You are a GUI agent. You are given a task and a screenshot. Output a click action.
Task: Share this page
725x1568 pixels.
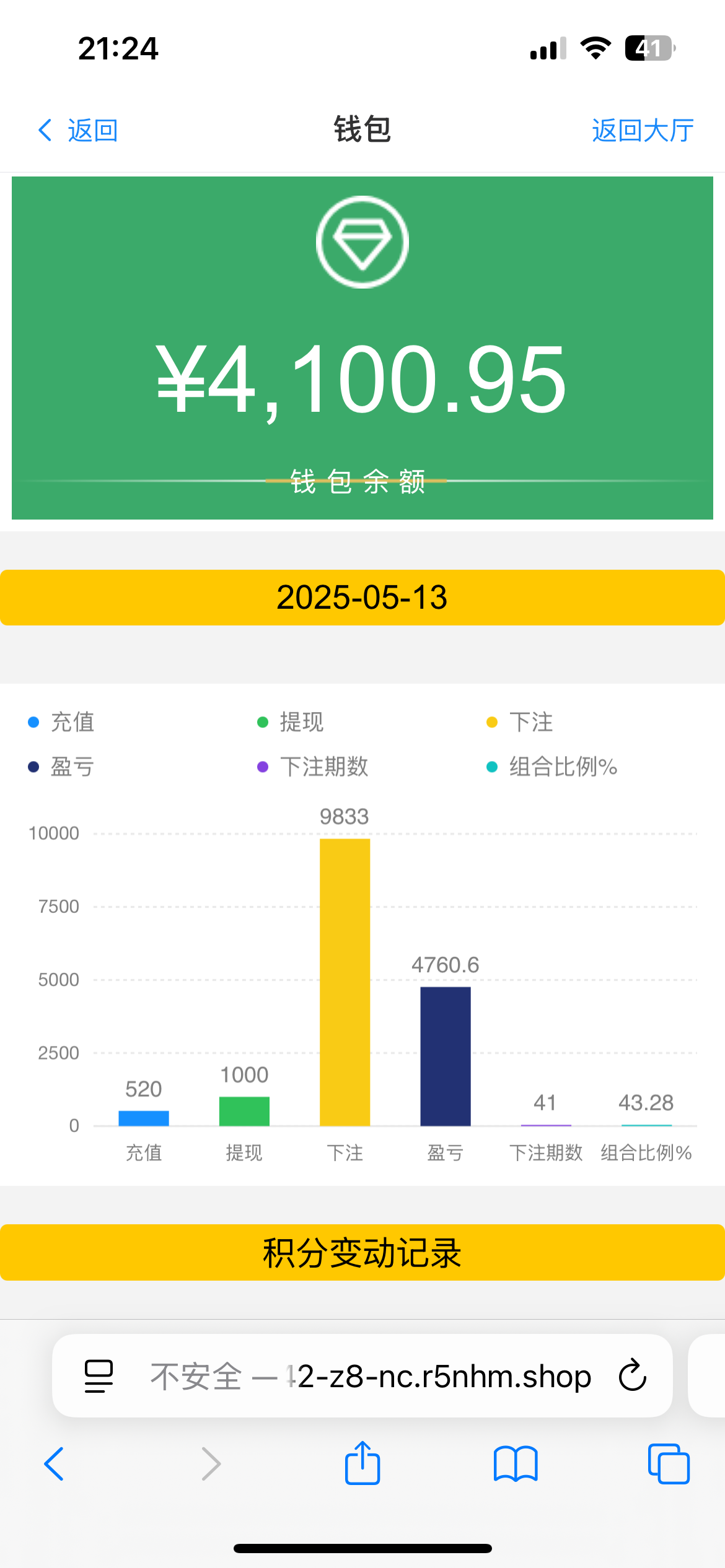[362, 1464]
